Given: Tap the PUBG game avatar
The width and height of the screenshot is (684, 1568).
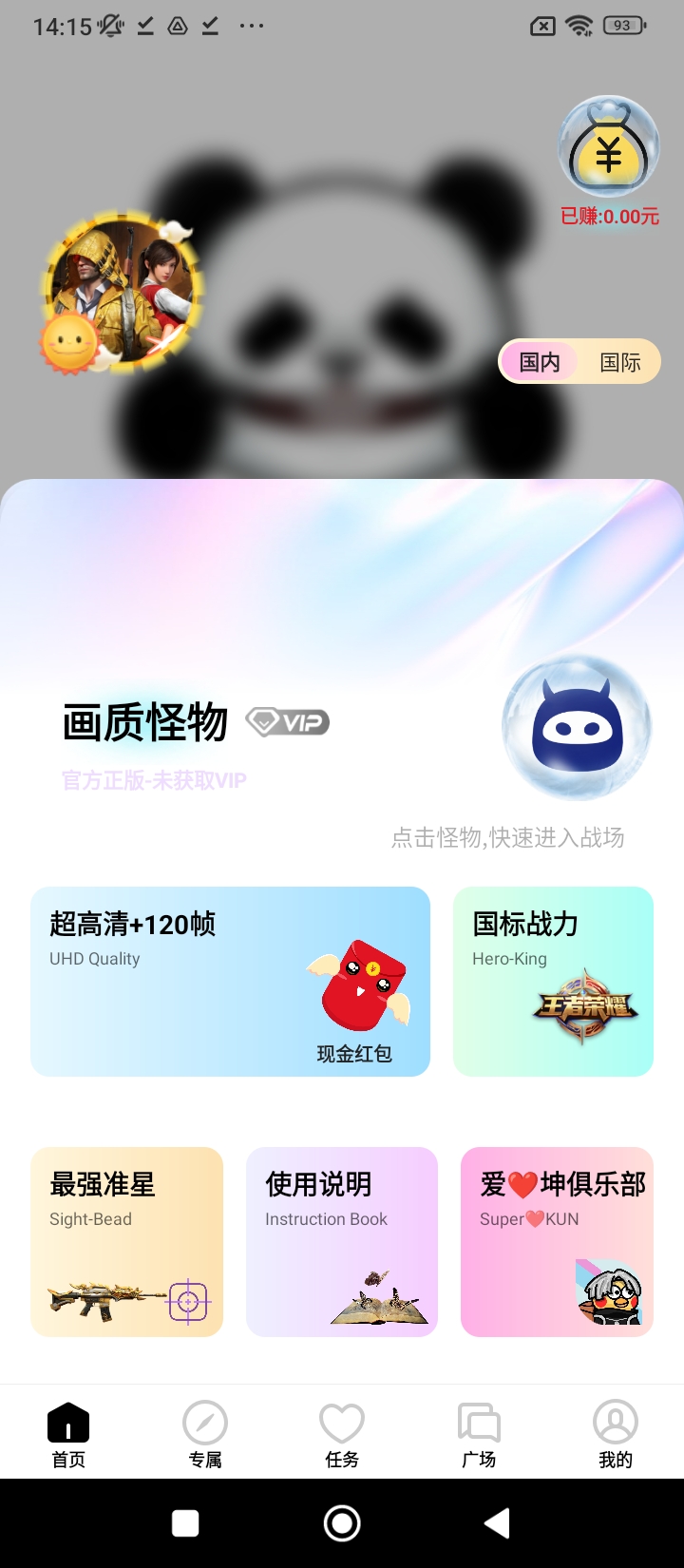Looking at the screenshot, I should [123, 289].
